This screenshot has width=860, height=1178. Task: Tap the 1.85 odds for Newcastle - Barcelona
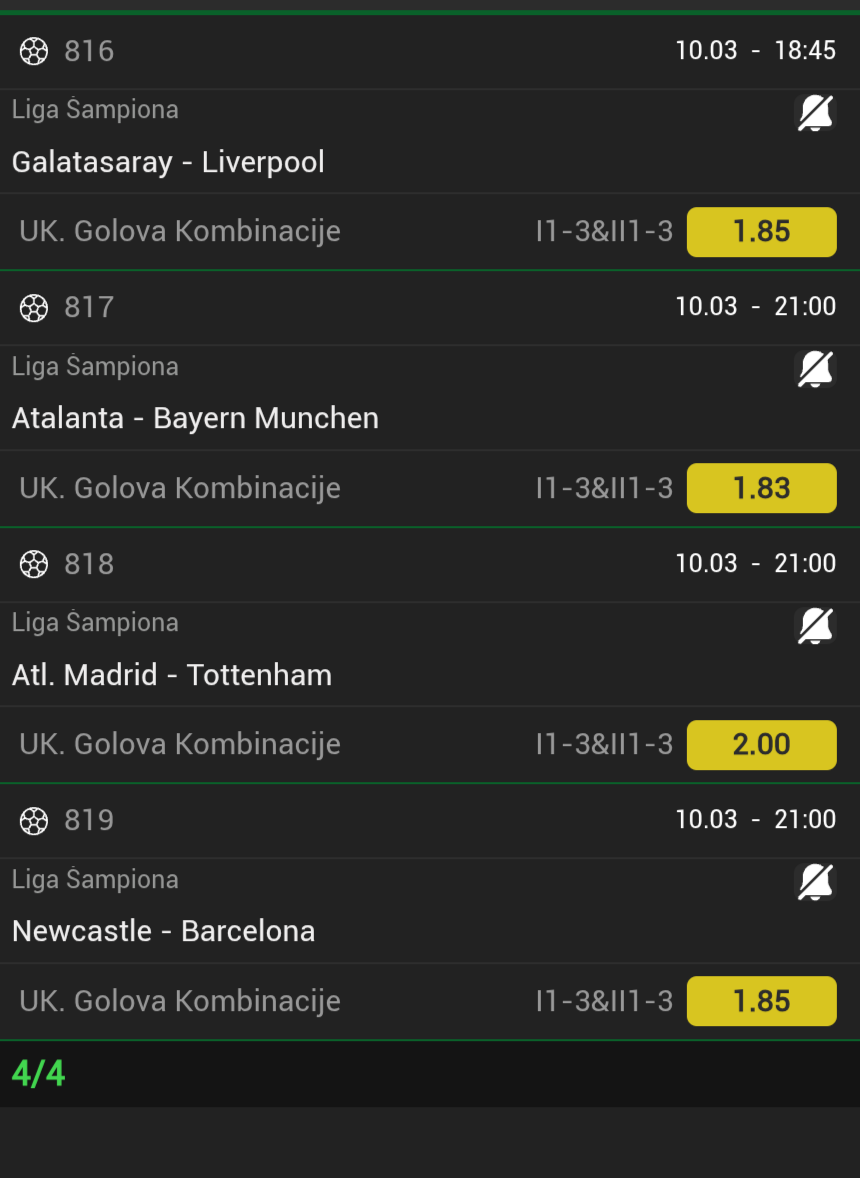point(761,1001)
